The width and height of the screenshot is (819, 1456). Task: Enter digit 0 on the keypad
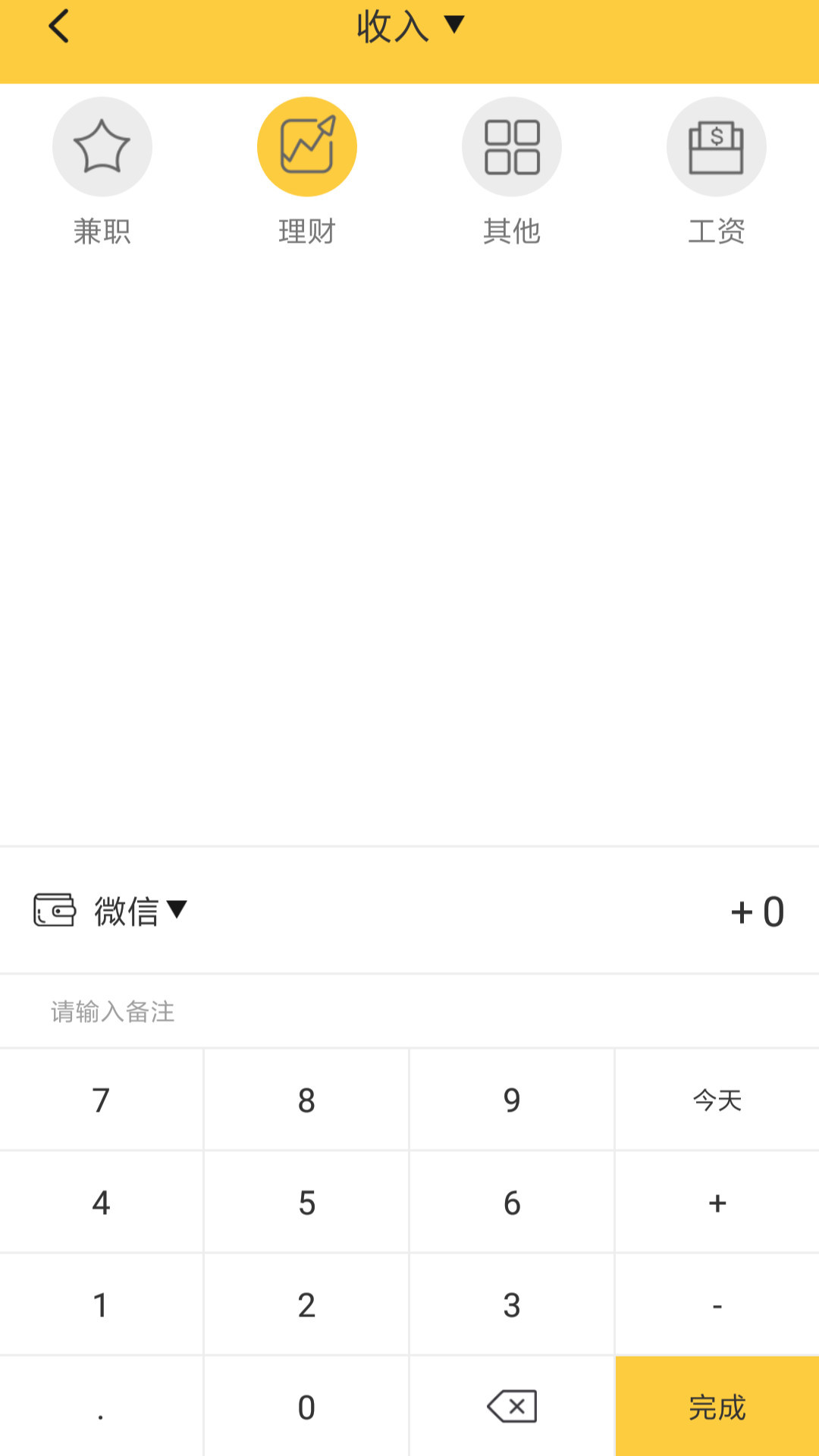pos(306,1407)
